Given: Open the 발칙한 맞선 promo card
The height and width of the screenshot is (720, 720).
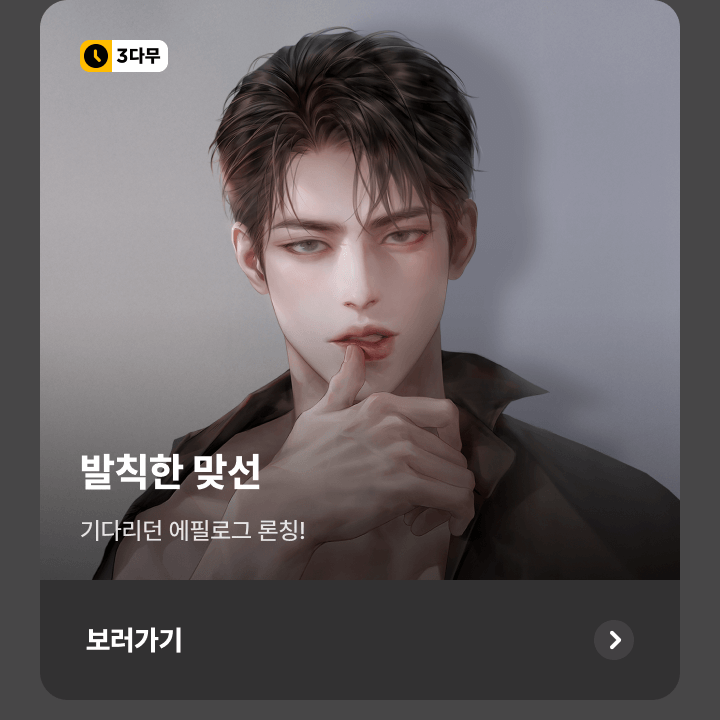Looking at the screenshot, I should pyautogui.click(x=360, y=300).
